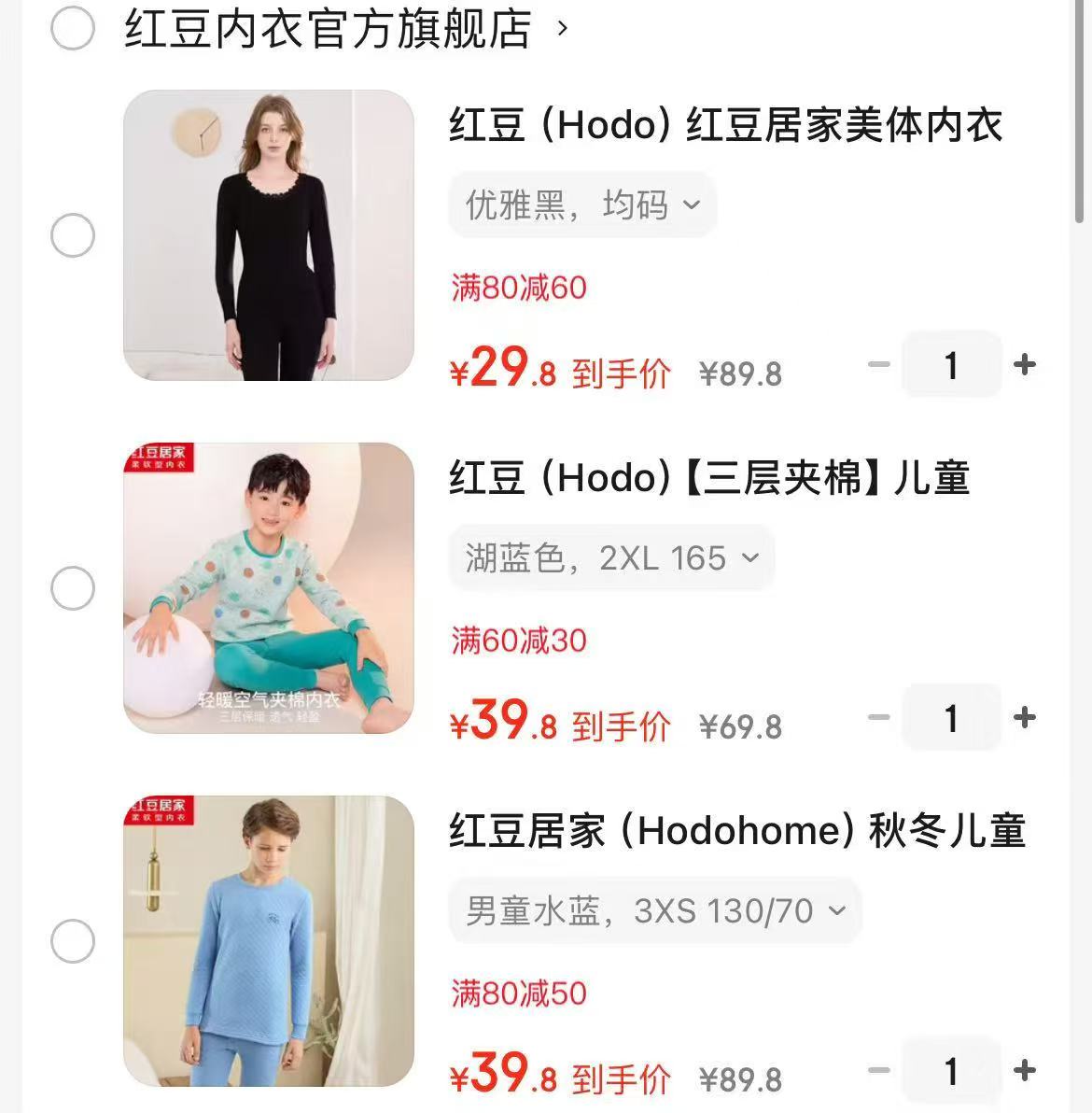
Task: Increase quantity of 红豆居家美体内衣
Action: (x=1024, y=364)
